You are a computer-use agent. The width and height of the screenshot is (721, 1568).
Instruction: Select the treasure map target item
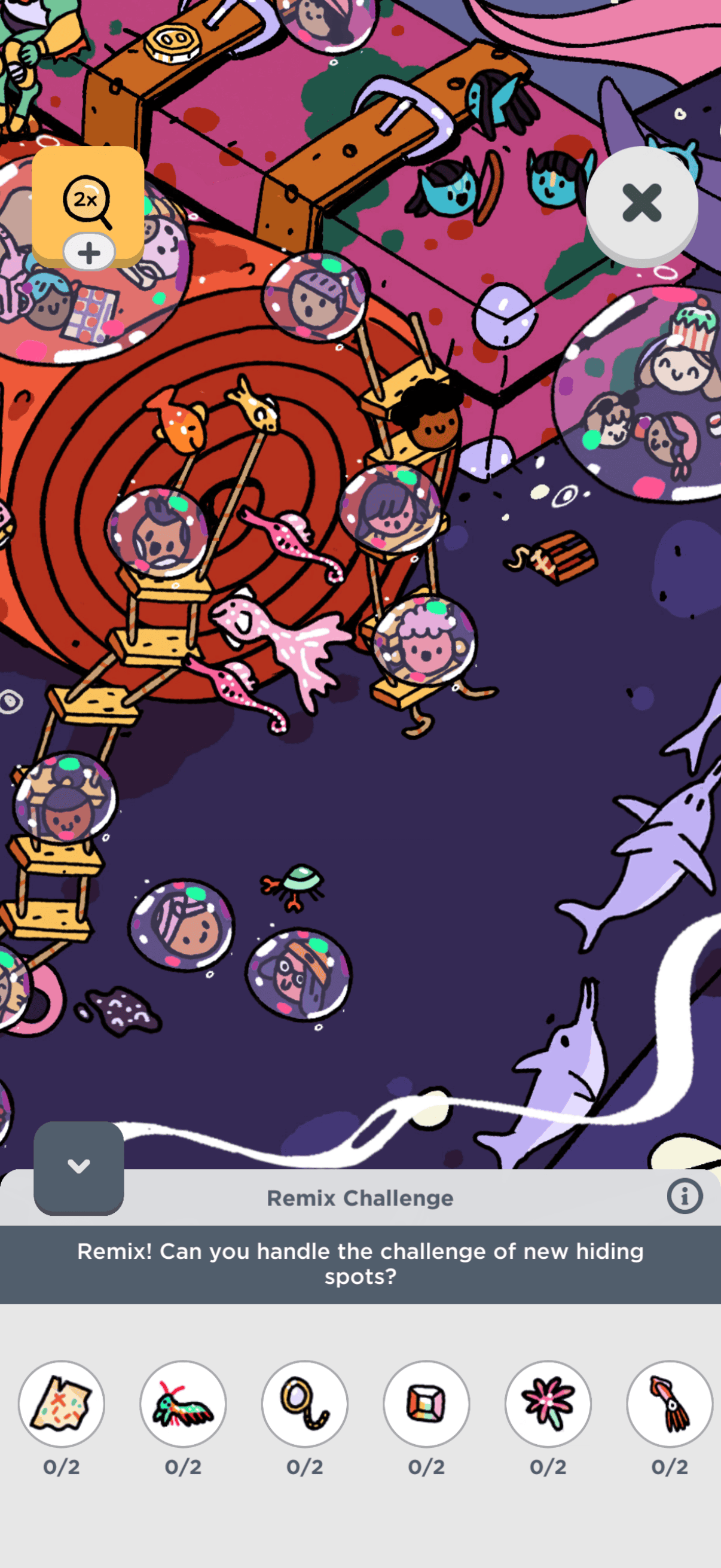click(x=62, y=1404)
